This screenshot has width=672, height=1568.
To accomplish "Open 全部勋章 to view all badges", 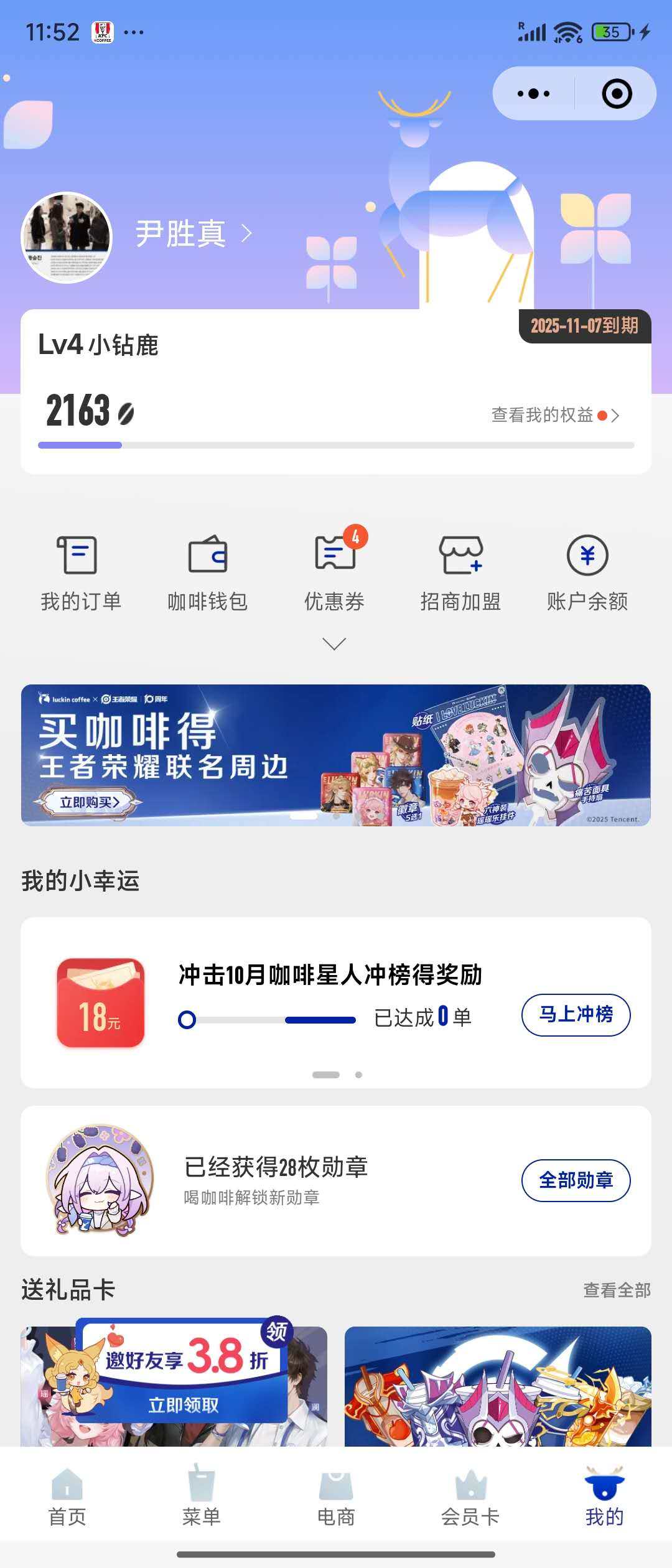I will [x=576, y=1181].
